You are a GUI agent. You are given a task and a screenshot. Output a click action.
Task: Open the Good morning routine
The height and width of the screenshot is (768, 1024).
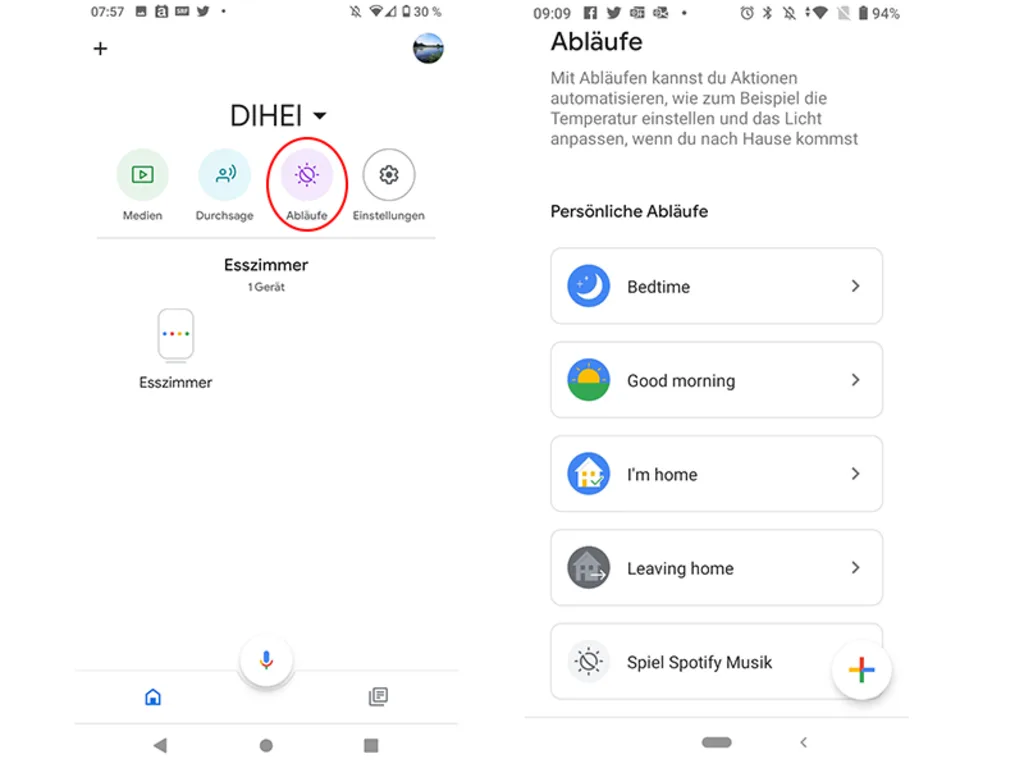[716, 380]
